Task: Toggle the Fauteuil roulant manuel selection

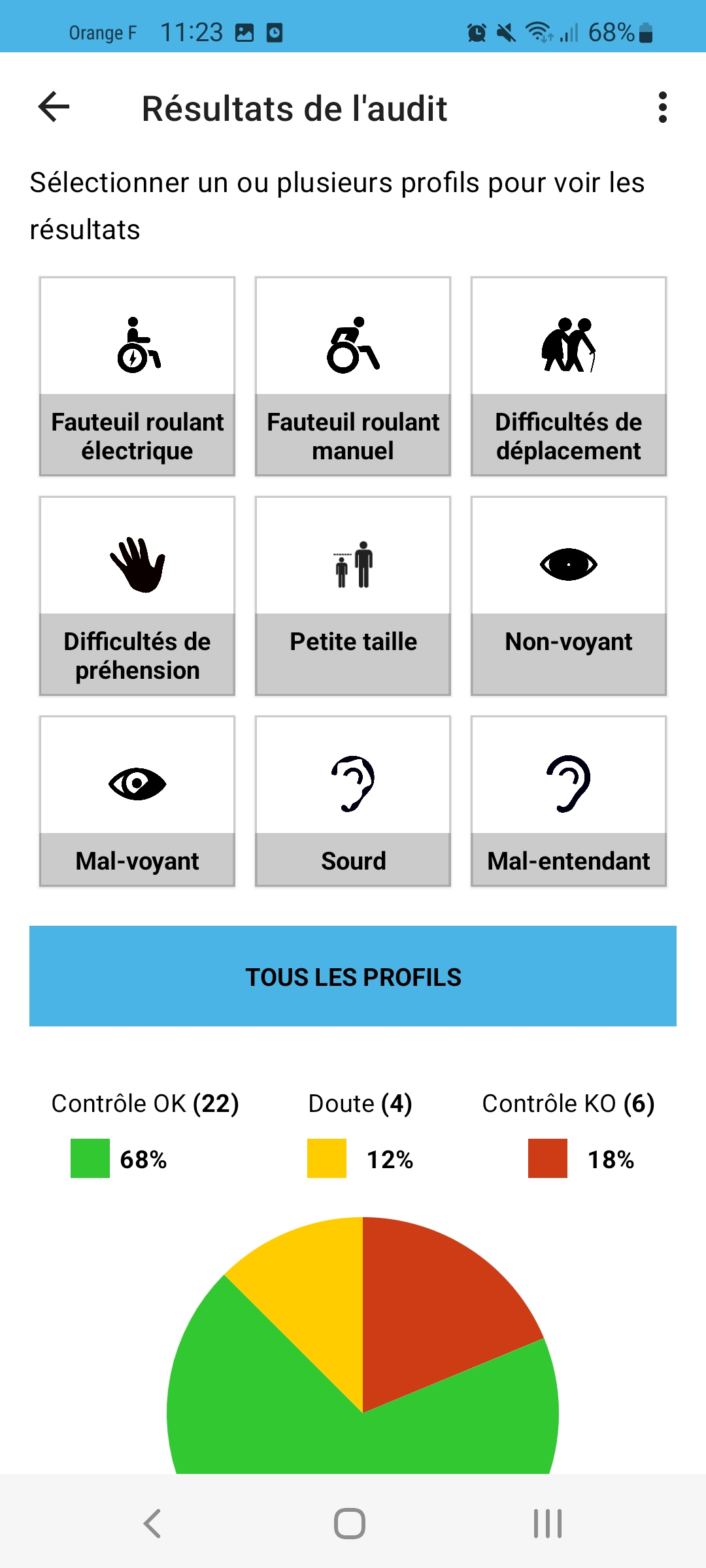Action: pyautogui.click(x=352, y=376)
